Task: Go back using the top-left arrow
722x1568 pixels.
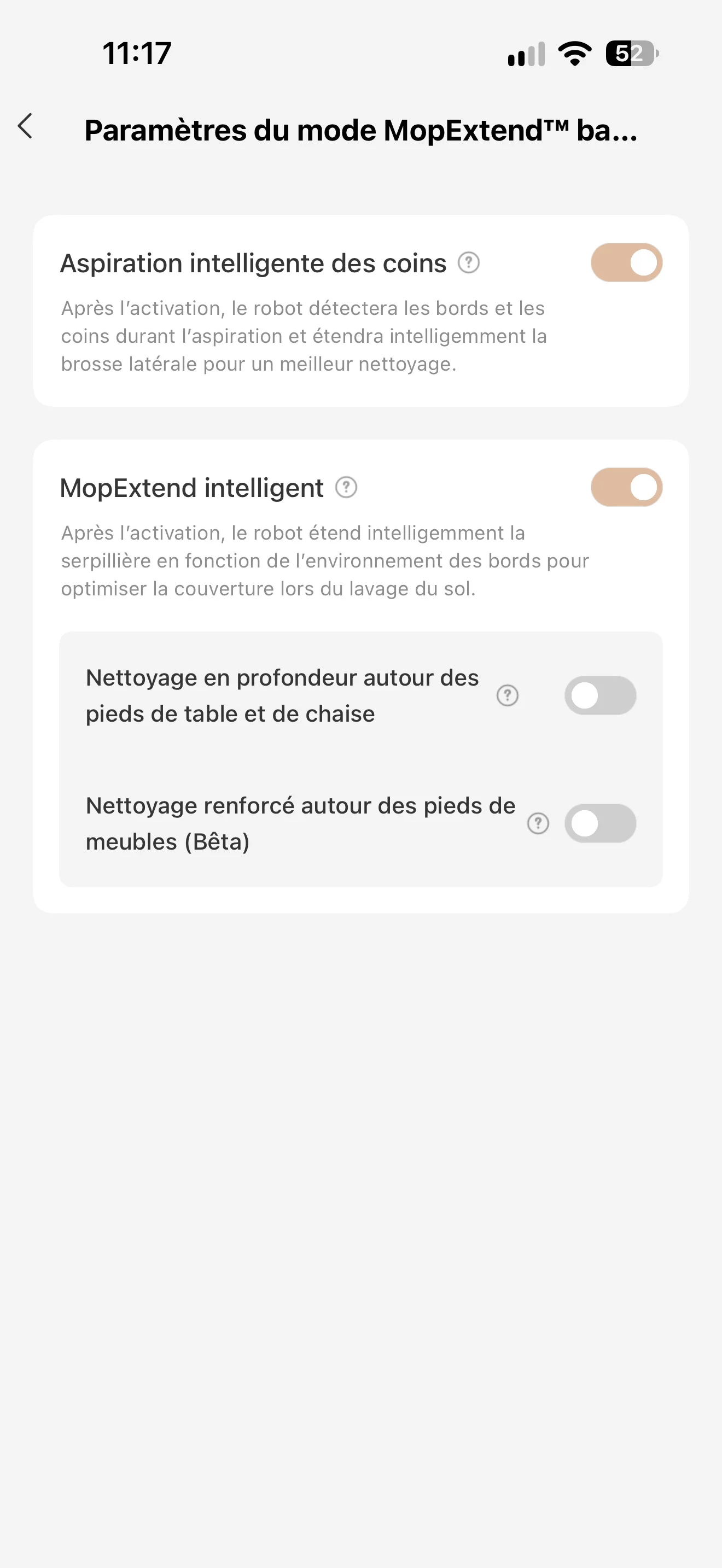Action: point(25,126)
